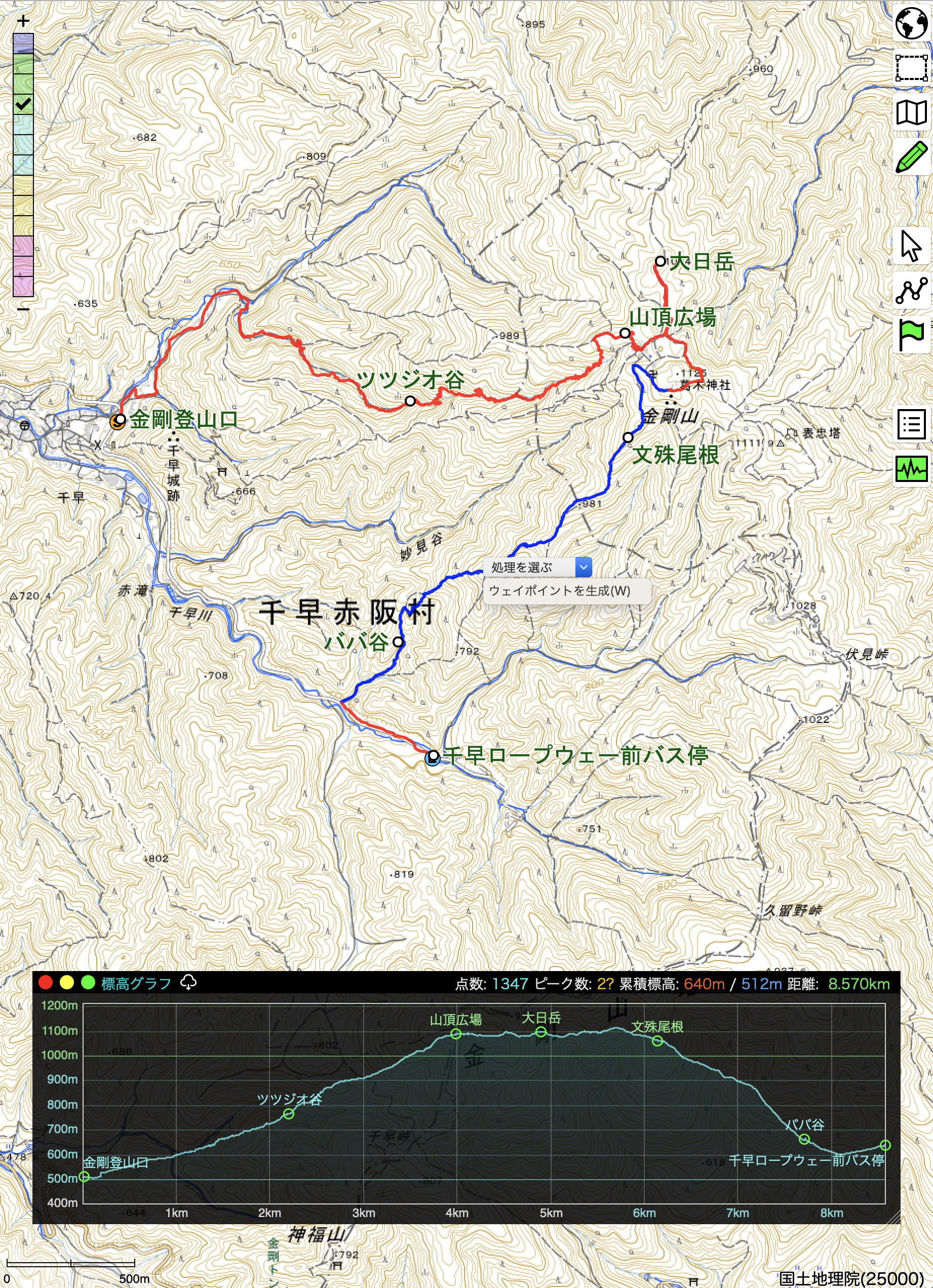The image size is (933, 1288).
Task: Close elevation graph with red dot
Action: tap(46, 983)
